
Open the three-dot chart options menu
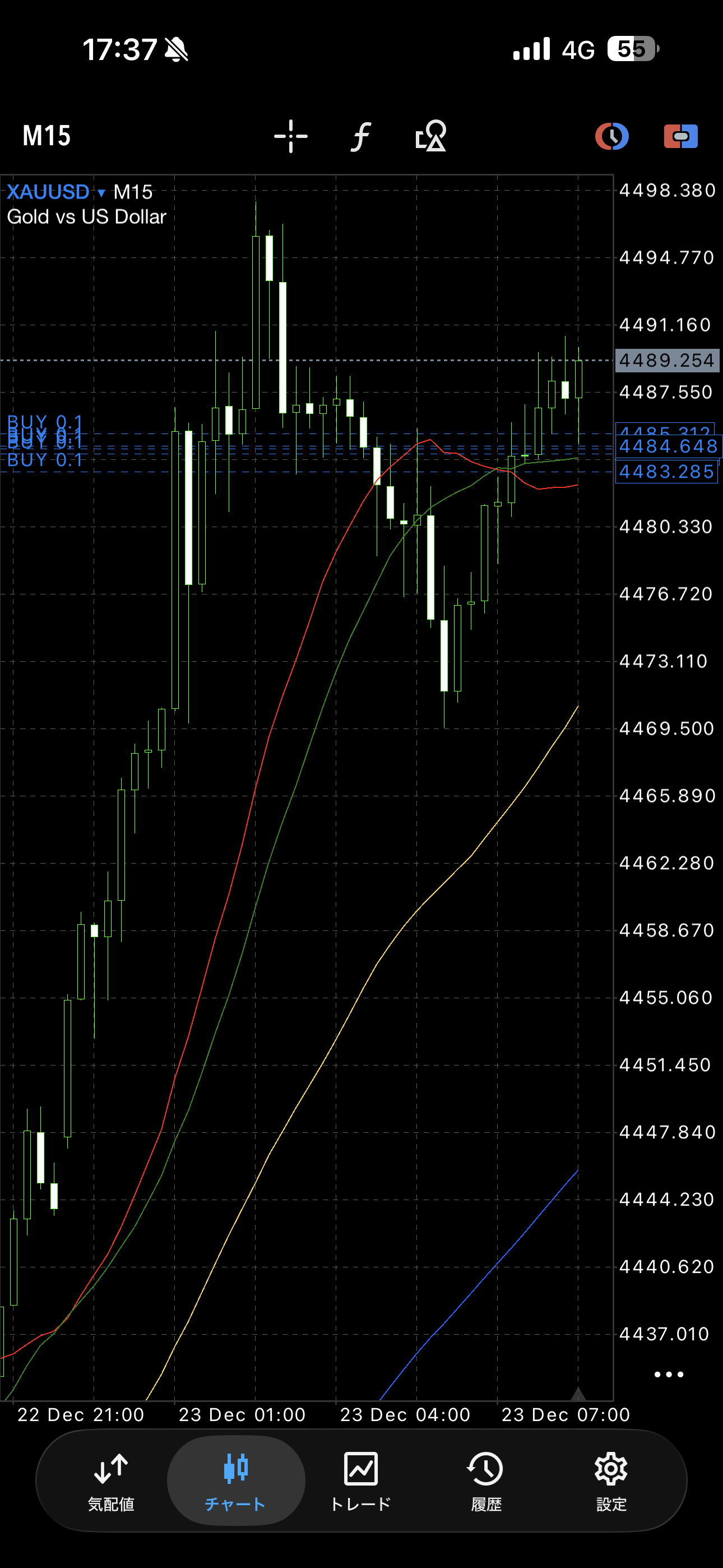pos(668,1375)
